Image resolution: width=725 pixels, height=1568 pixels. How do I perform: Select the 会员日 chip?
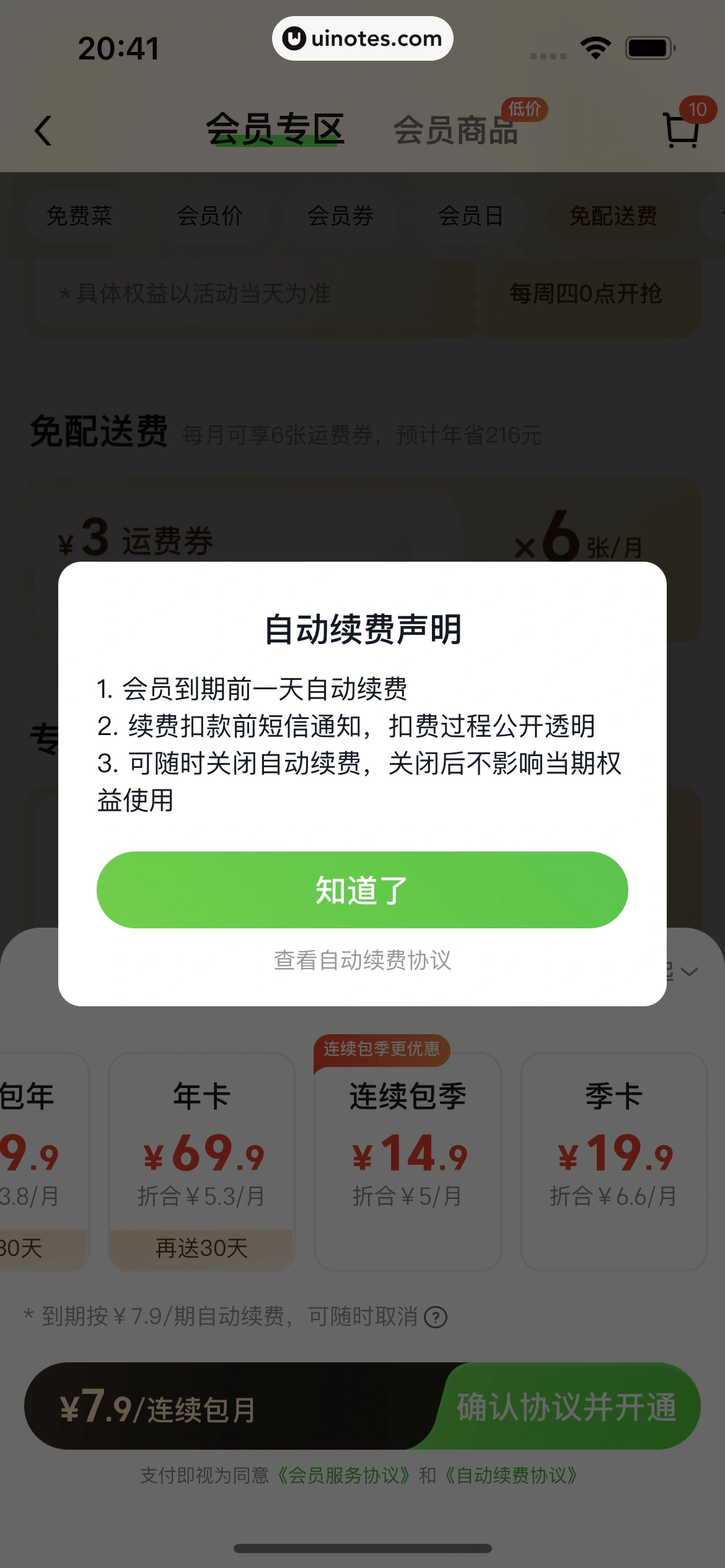point(470,216)
